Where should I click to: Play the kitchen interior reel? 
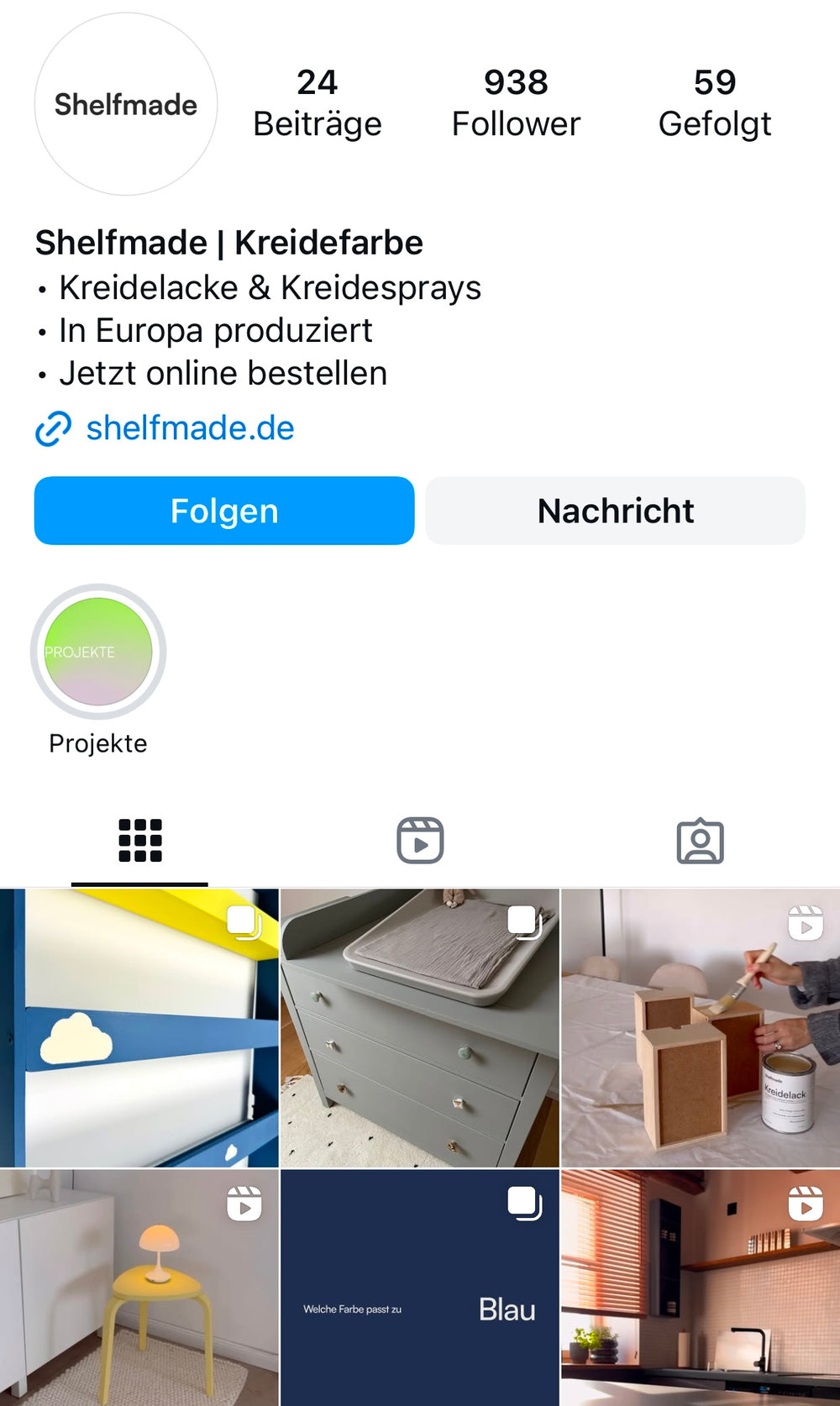tap(700, 1288)
